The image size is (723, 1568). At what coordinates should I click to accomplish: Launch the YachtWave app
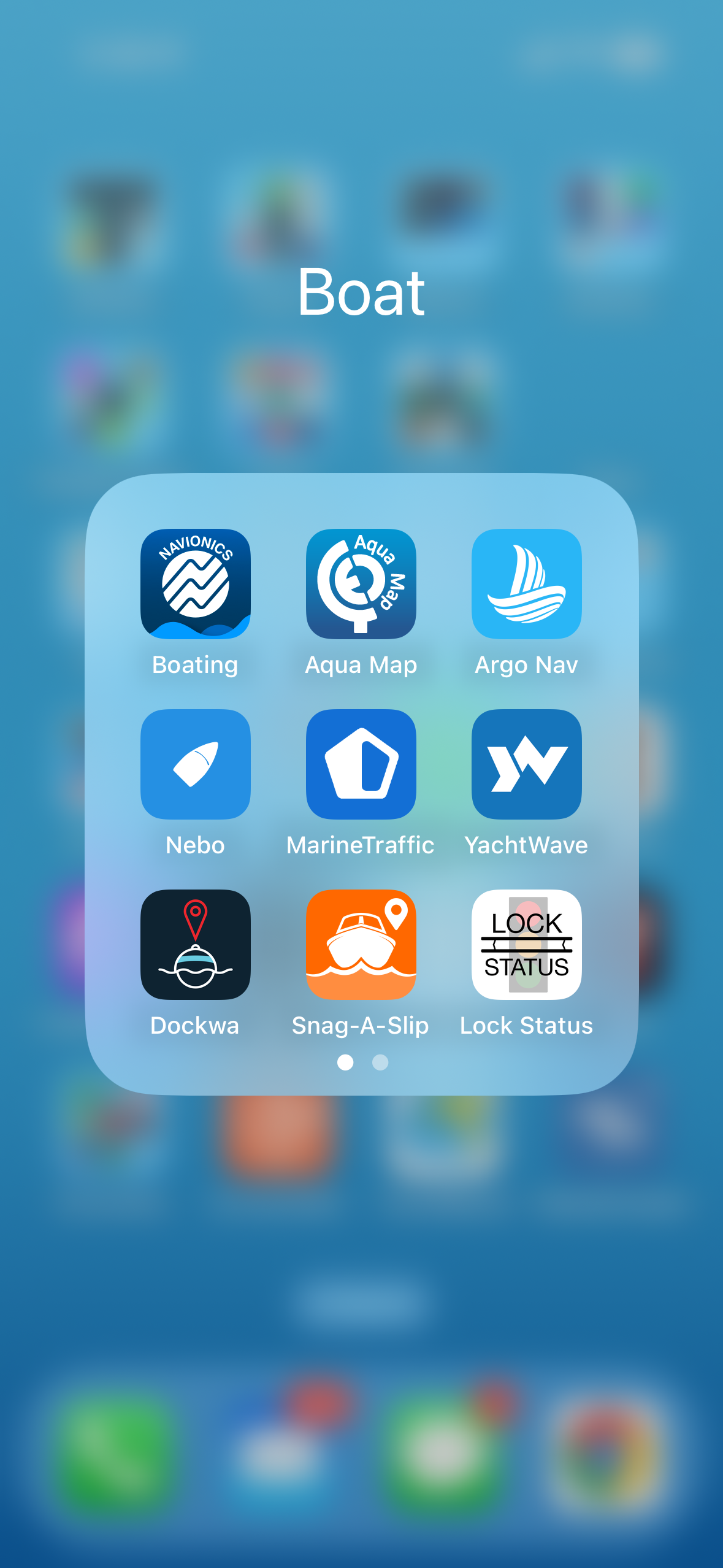click(526, 764)
